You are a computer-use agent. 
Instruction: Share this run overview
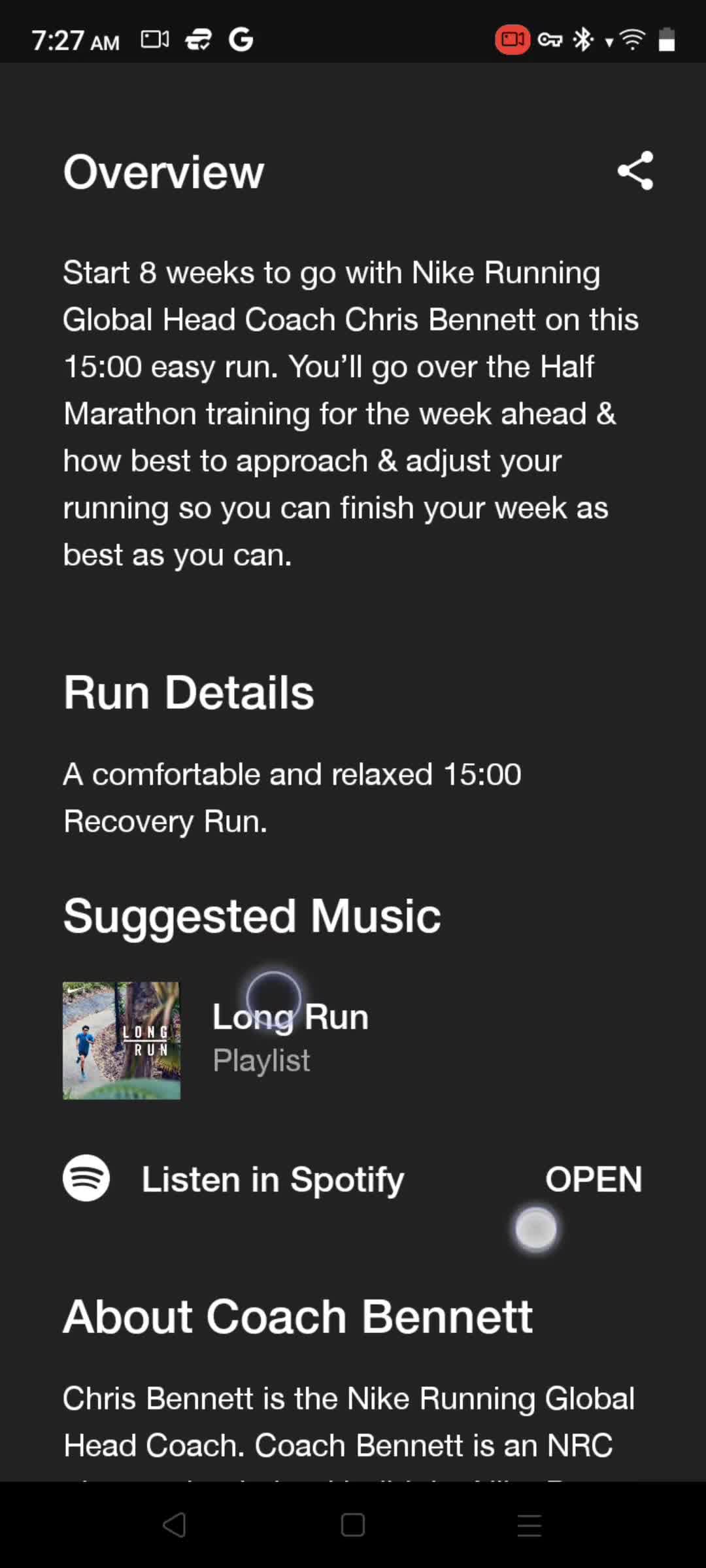(x=635, y=171)
